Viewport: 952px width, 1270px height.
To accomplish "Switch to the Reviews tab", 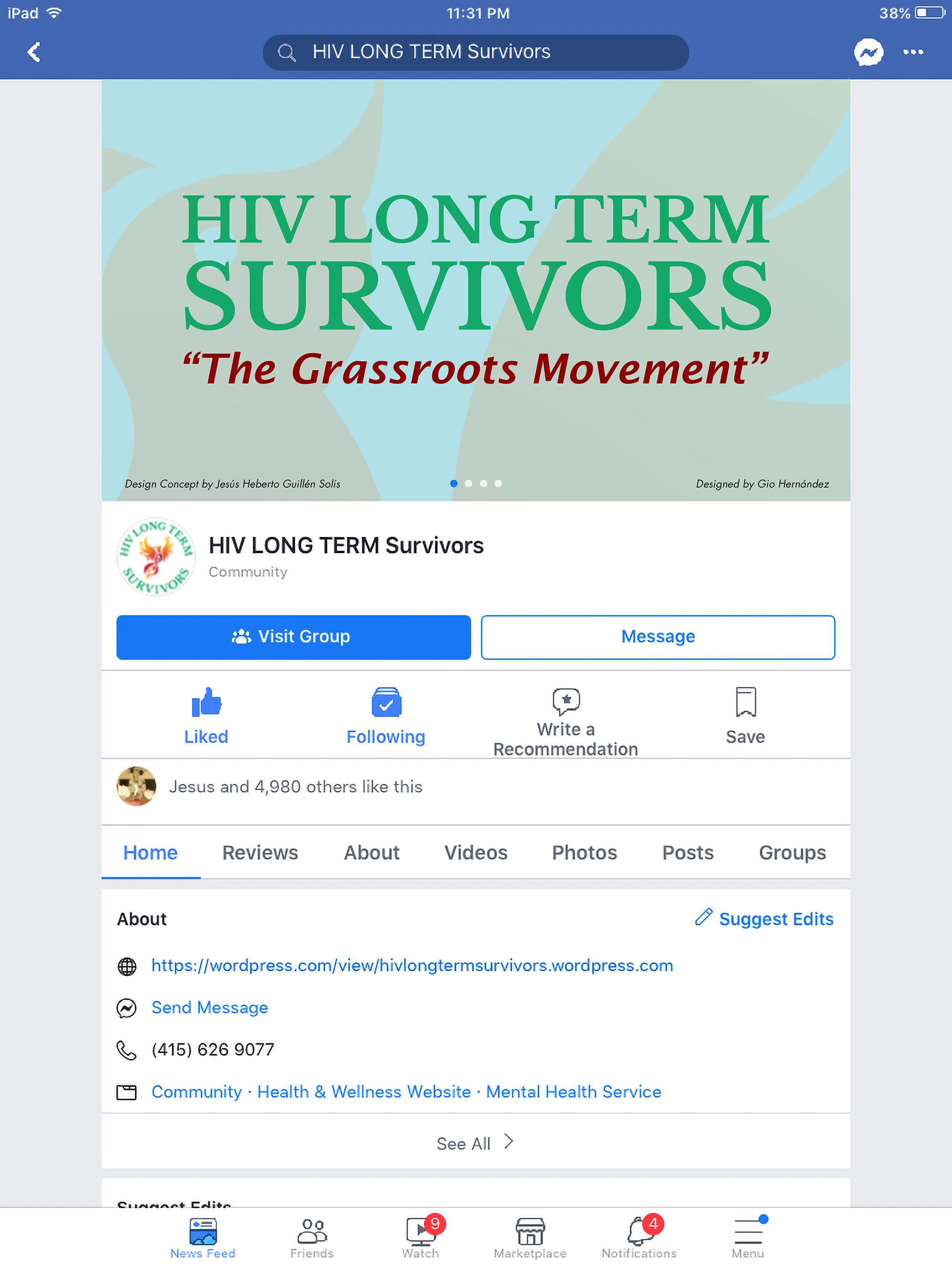I will [260, 853].
